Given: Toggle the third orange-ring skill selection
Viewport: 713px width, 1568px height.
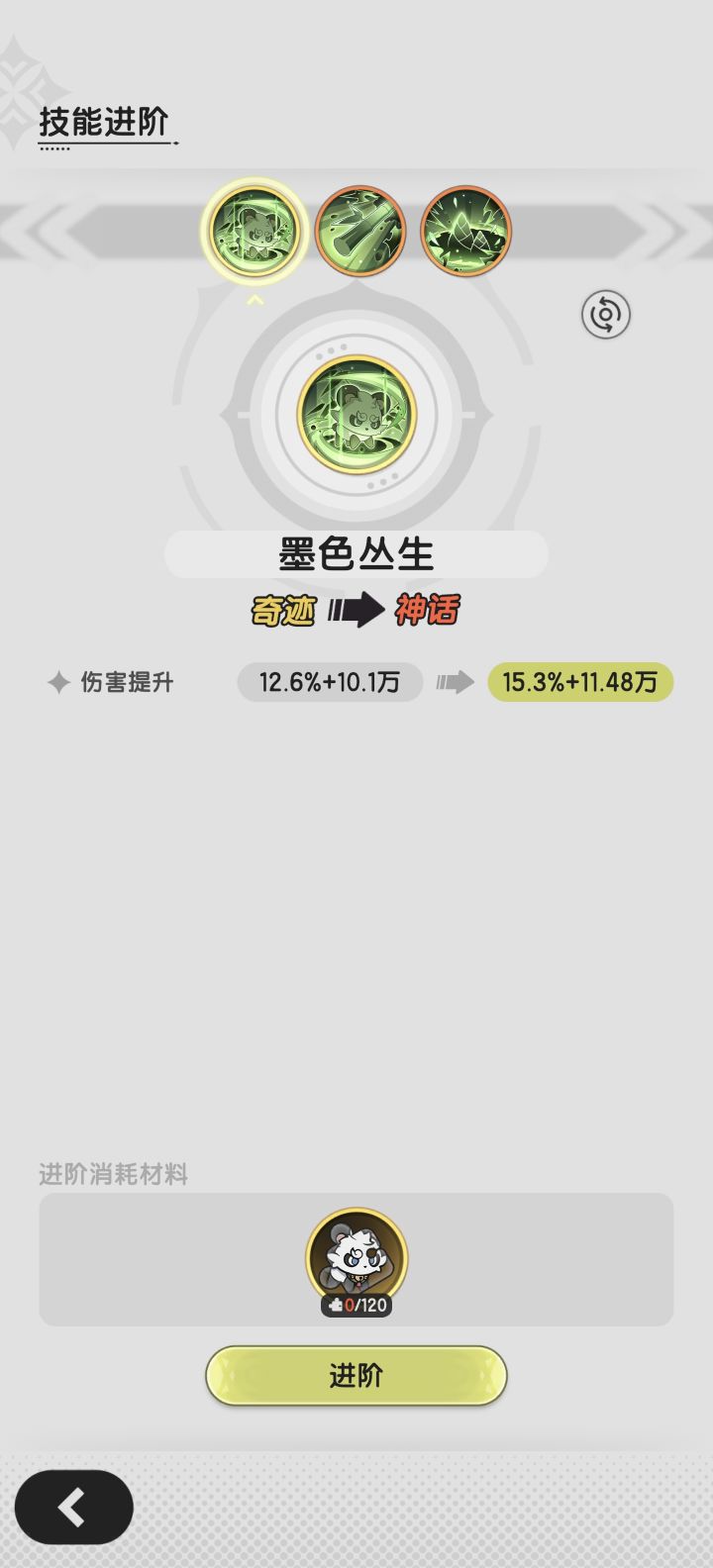Looking at the screenshot, I should (x=464, y=231).
